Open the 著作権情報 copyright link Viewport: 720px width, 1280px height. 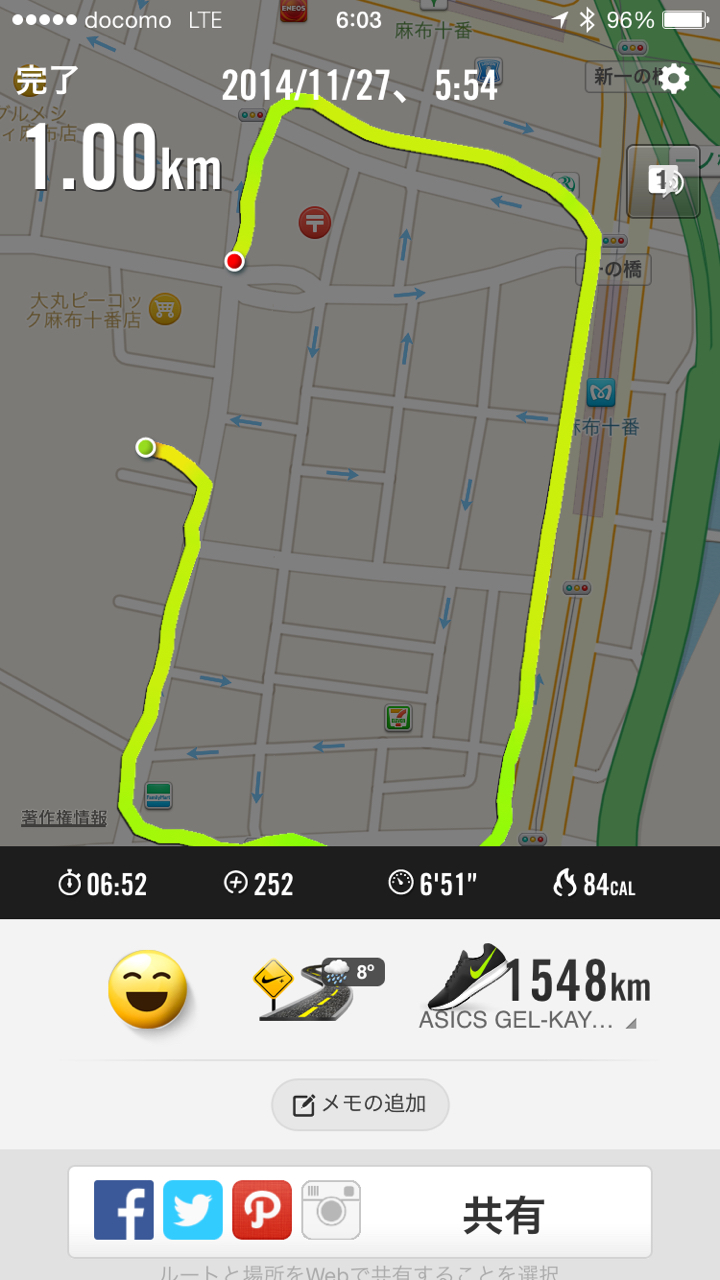tap(64, 818)
